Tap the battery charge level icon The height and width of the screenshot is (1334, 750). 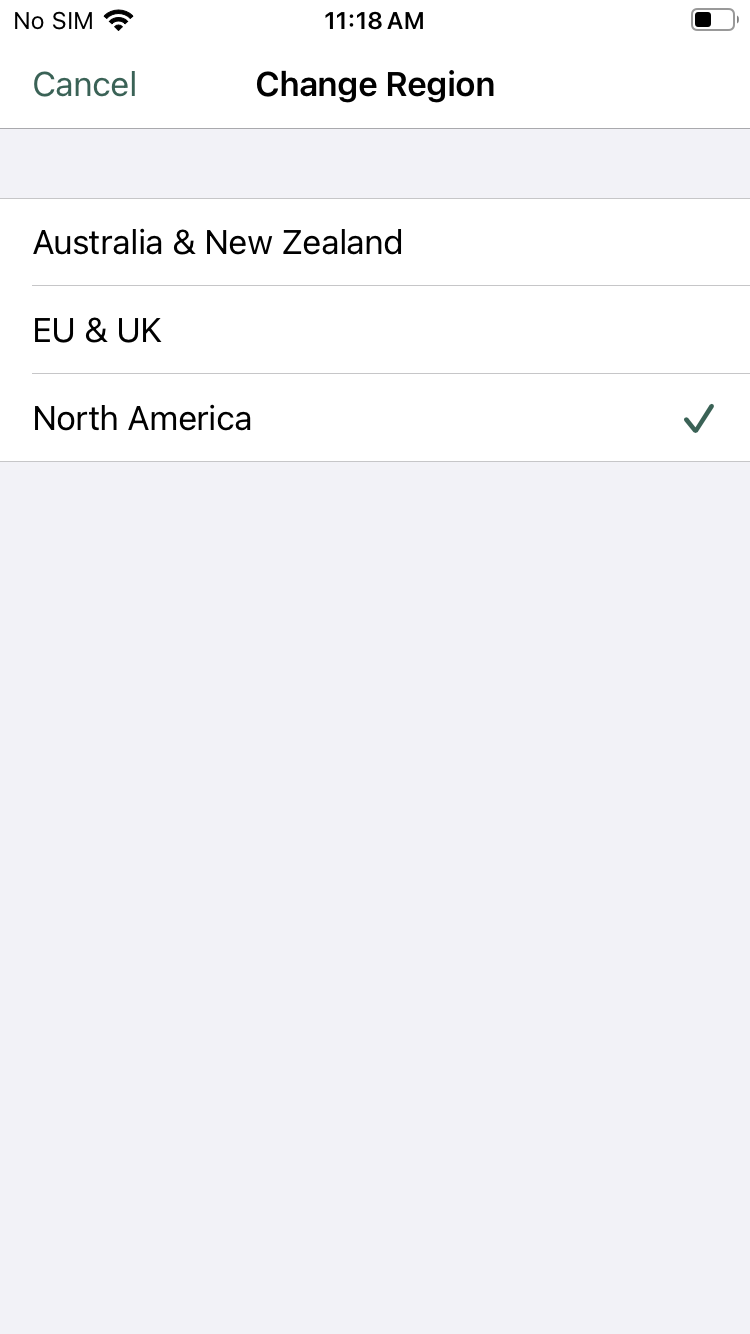tap(714, 18)
